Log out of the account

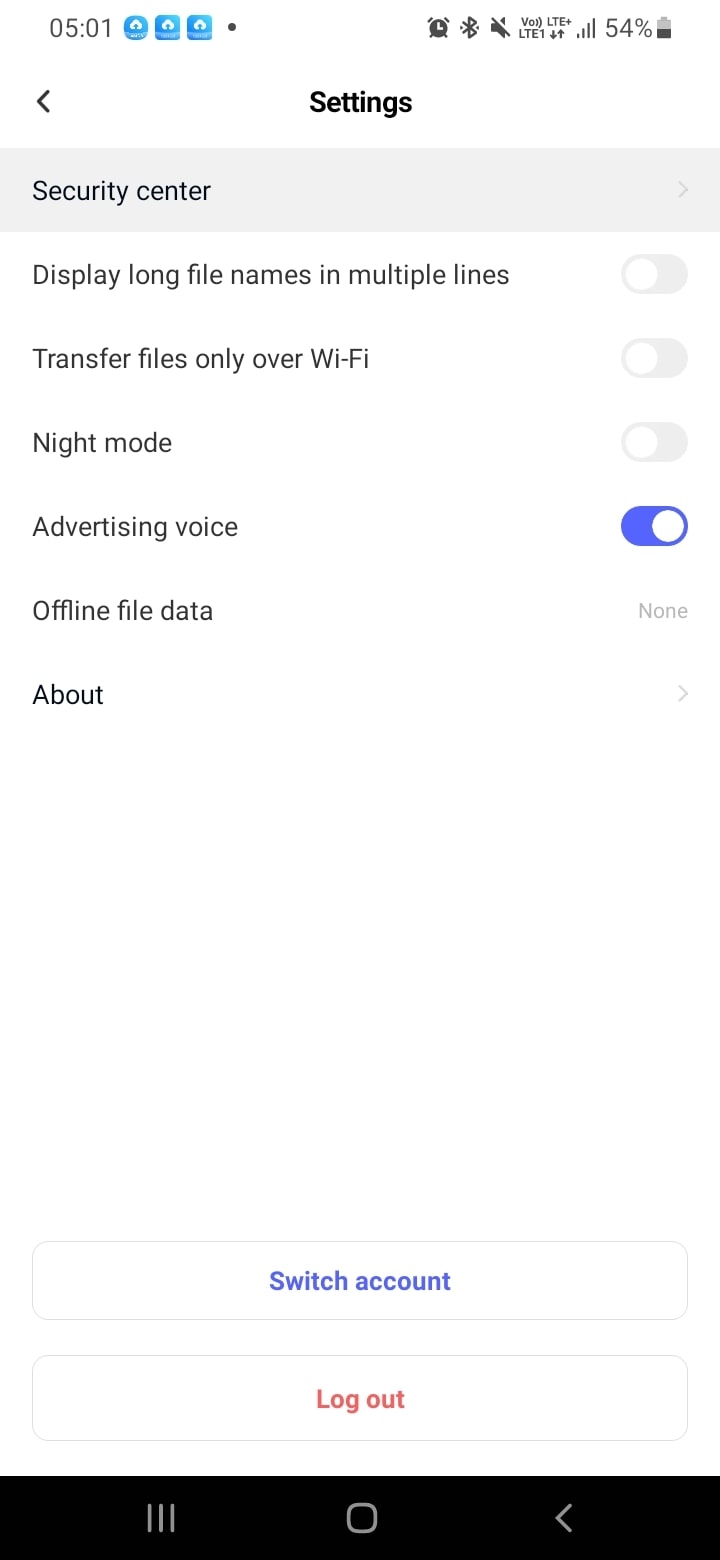click(x=360, y=1398)
